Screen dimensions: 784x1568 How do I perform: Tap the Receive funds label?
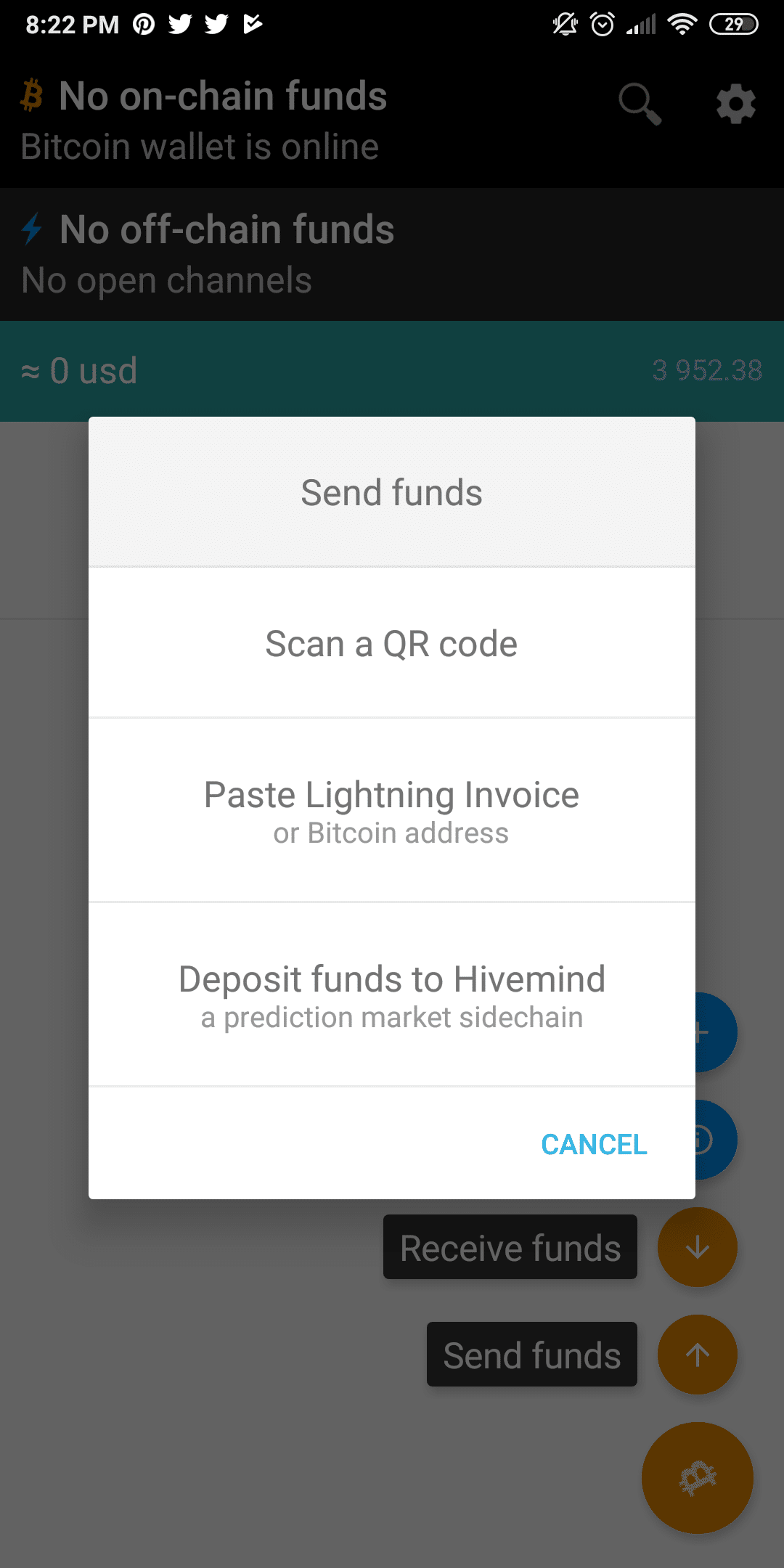point(510,1246)
